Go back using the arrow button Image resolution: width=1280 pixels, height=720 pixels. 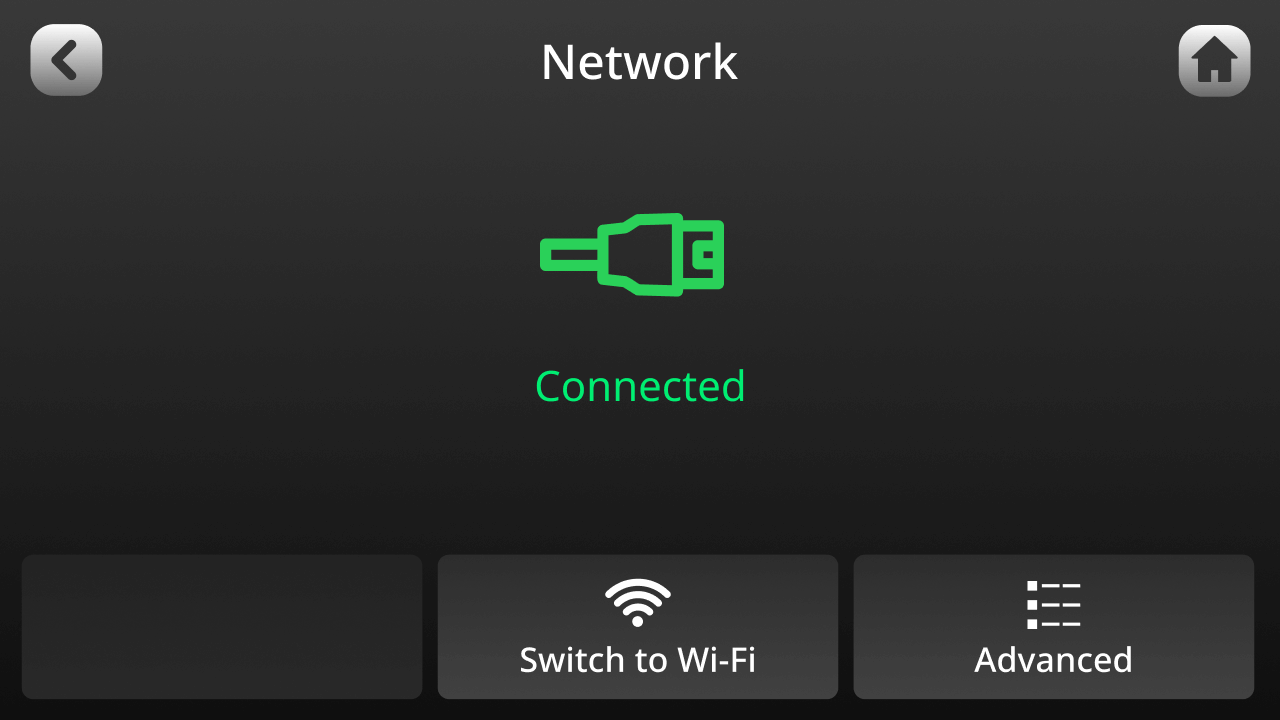pyautogui.click(x=66, y=61)
